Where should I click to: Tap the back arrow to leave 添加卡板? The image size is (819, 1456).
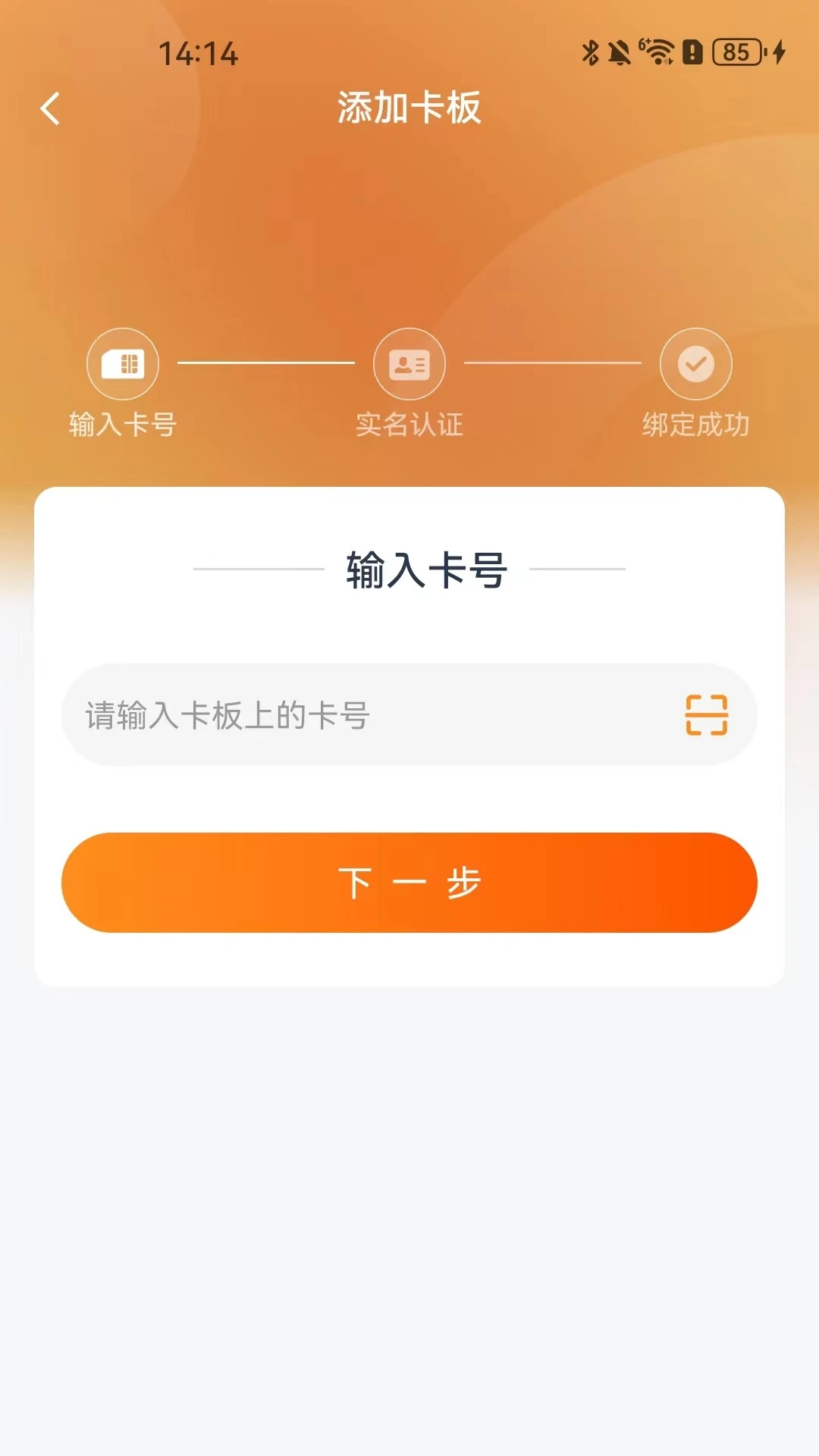[x=50, y=109]
